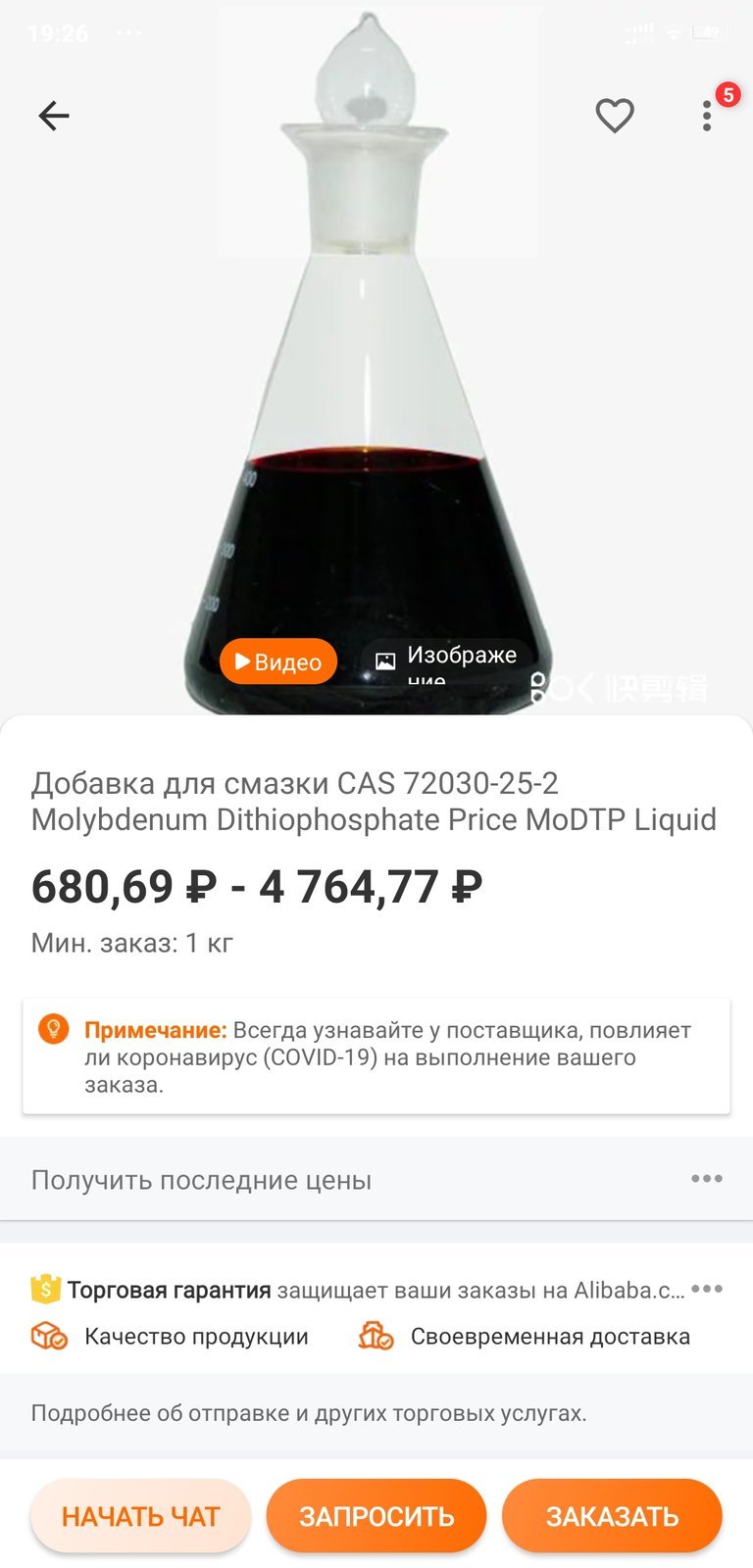
Task: Add product to favorites with heart
Action: (x=615, y=116)
